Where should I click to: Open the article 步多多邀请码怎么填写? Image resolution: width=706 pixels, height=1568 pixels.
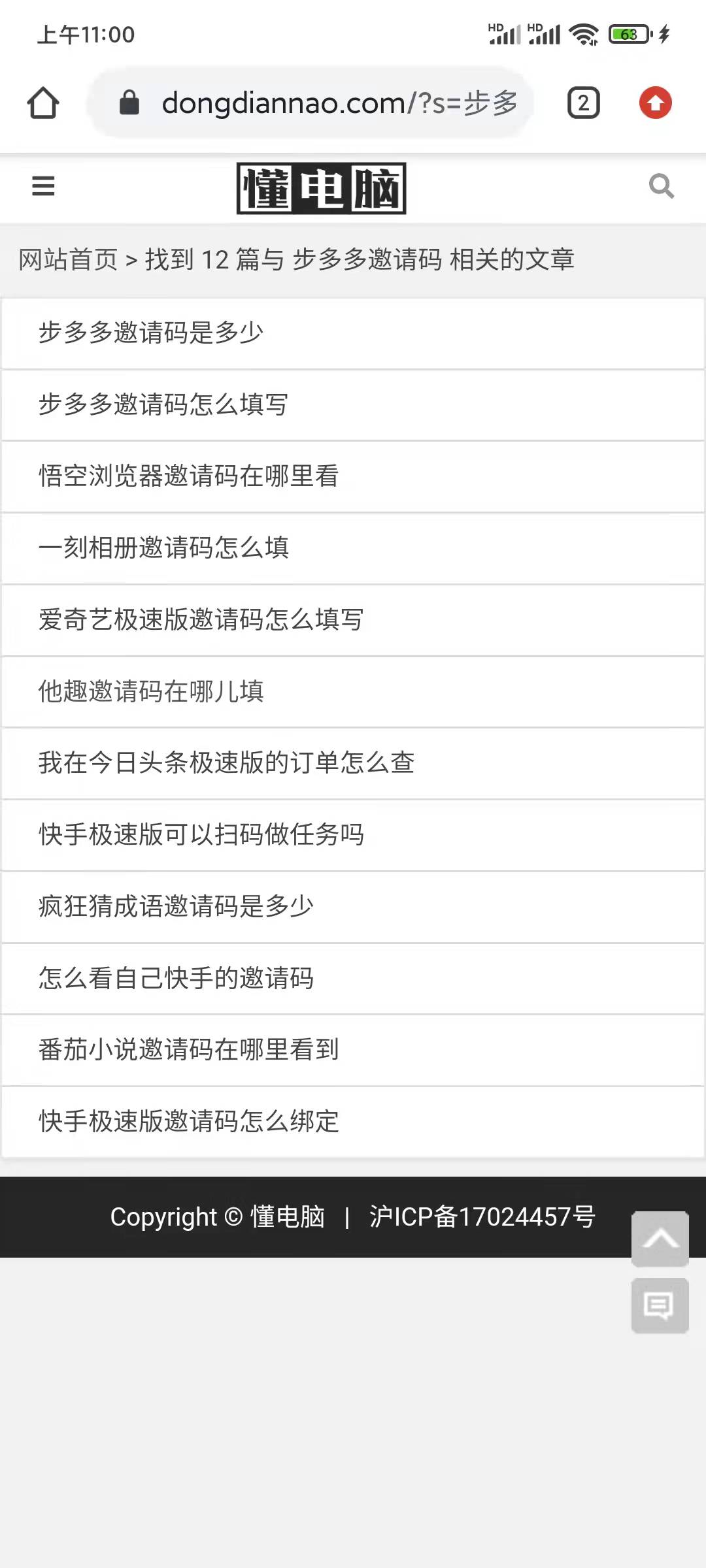(x=163, y=405)
